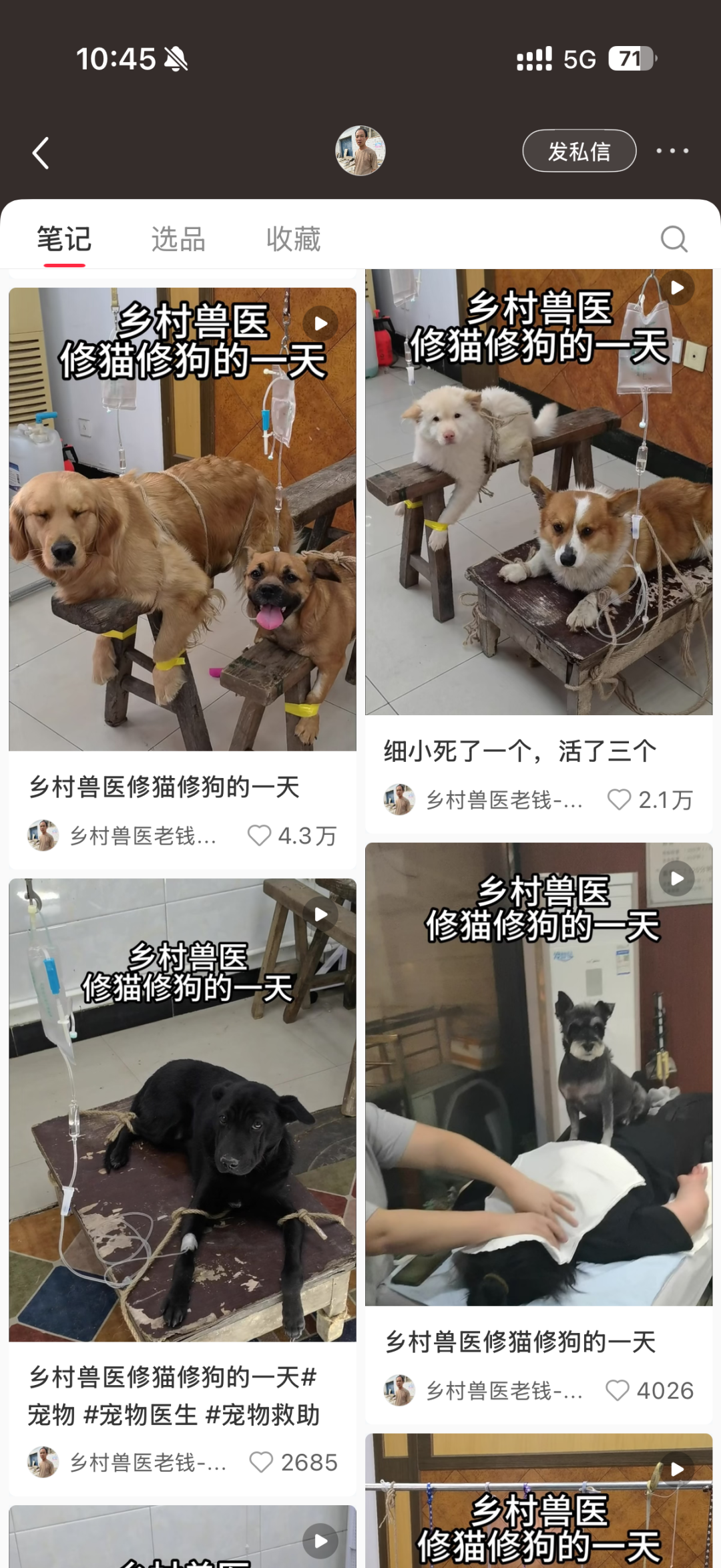Switch to the 收藏 tab
The image size is (721, 1568).
click(293, 239)
